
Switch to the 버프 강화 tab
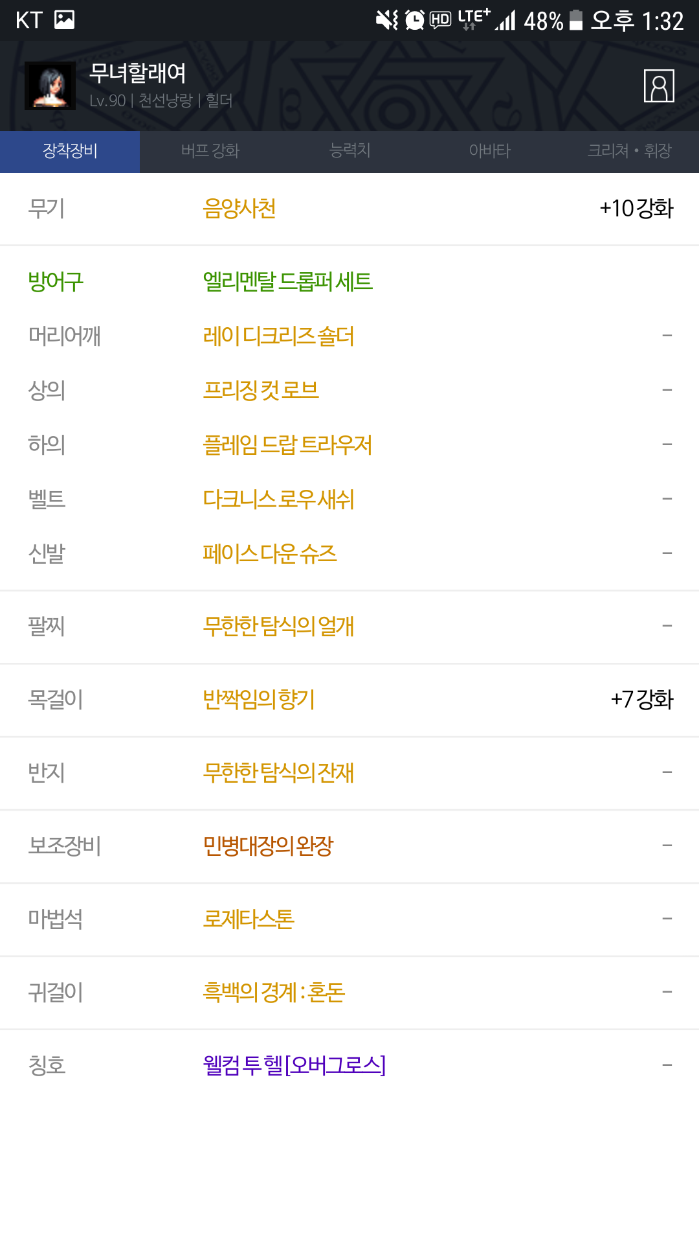click(210, 151)
